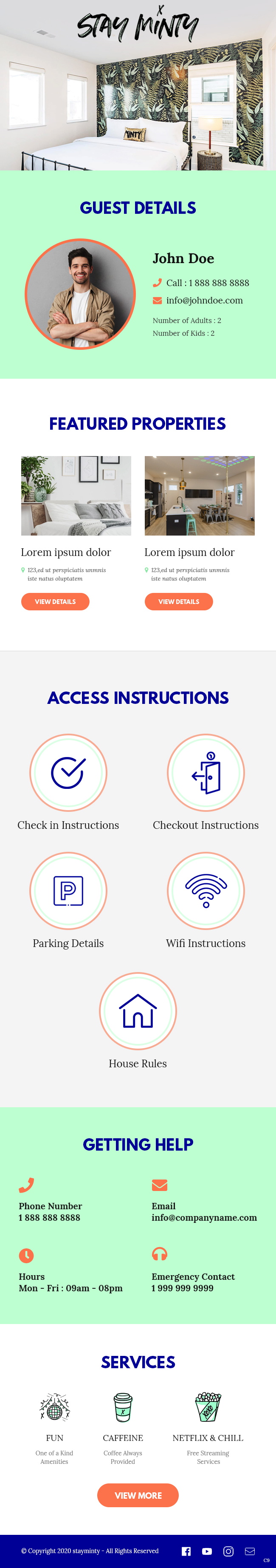
Task: Open Parking Details
Action: pos(68,890)
